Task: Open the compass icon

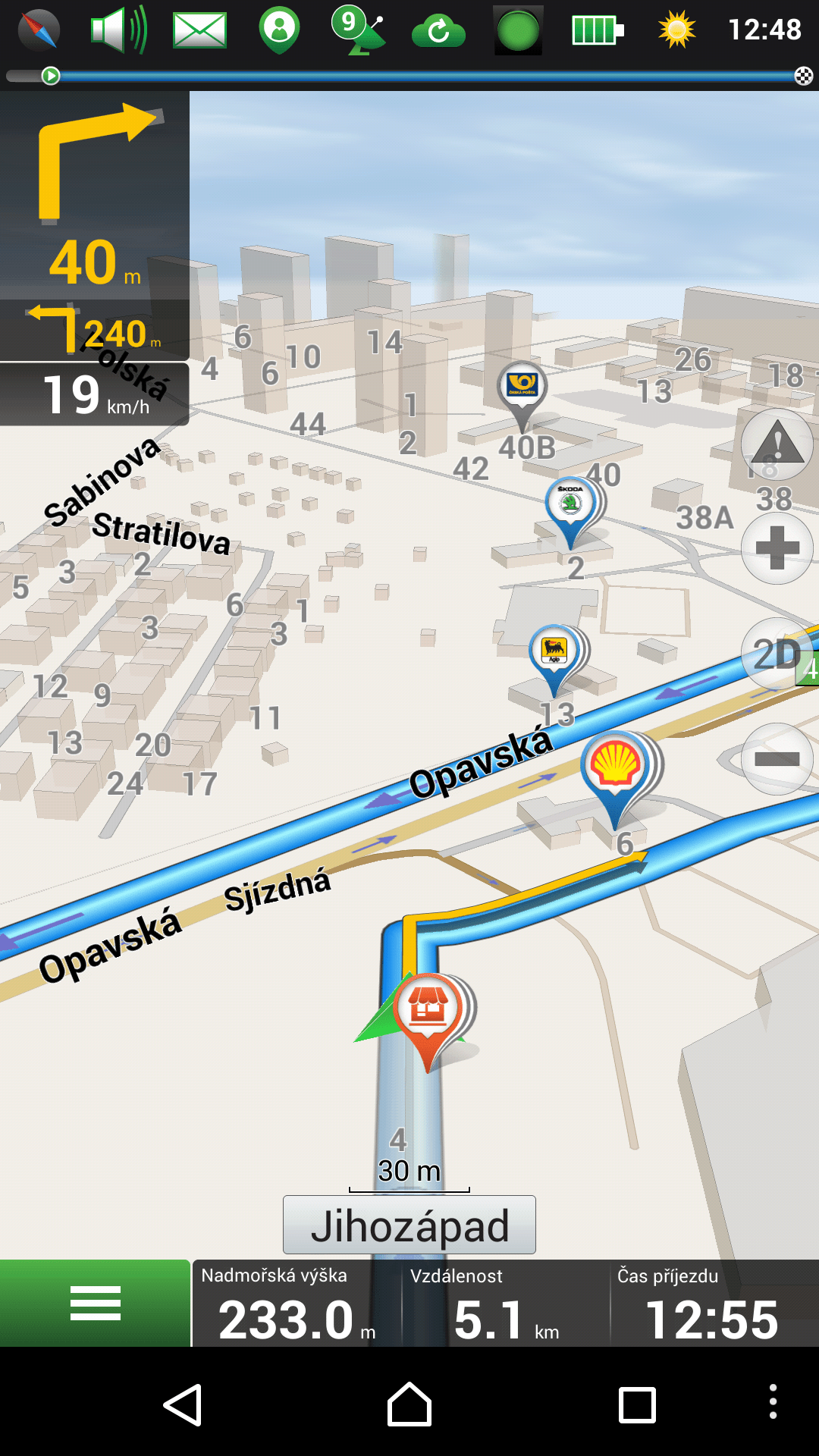Action: pos(38,30)
